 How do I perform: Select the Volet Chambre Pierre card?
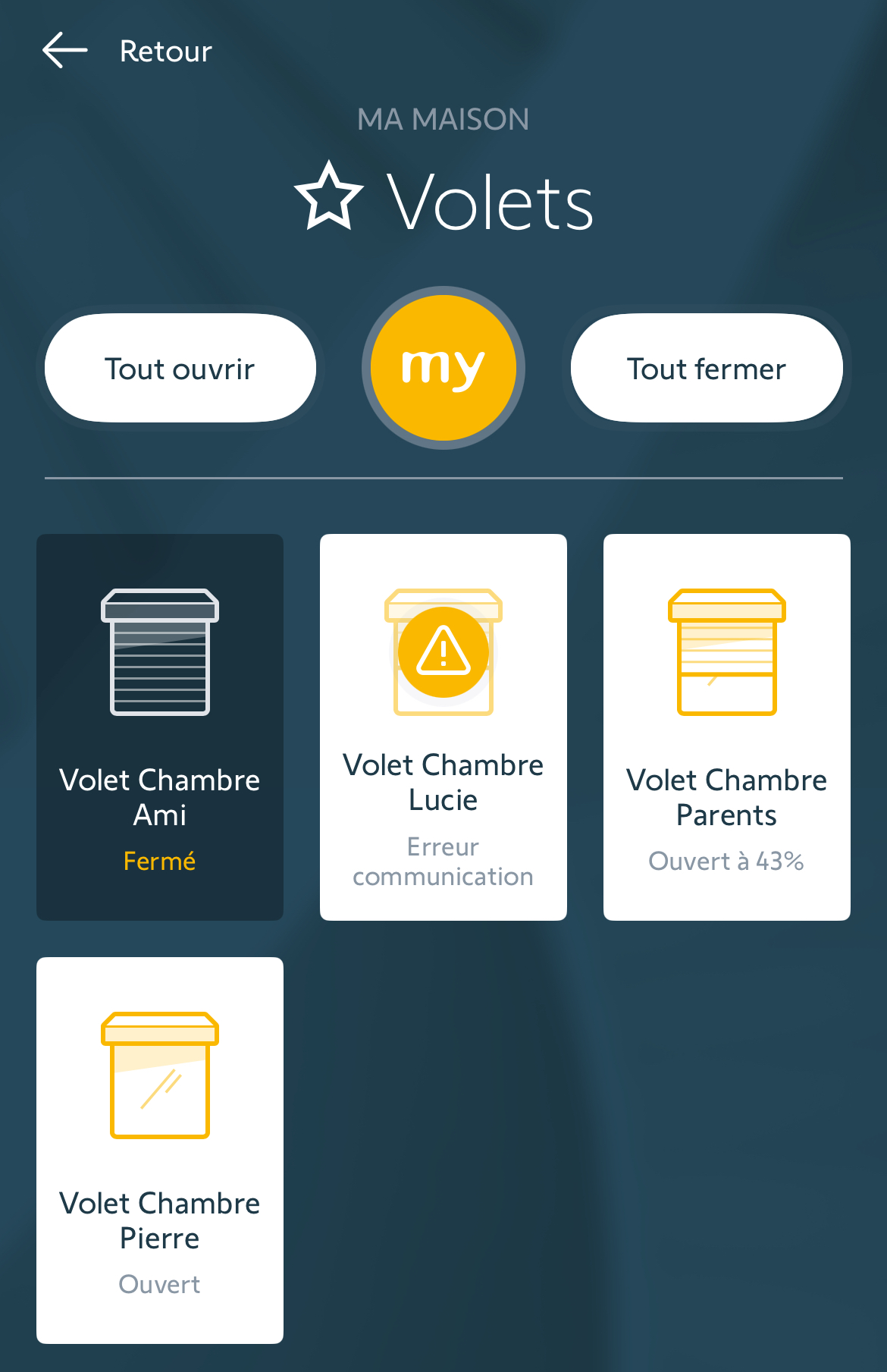tap(160, 1150)
